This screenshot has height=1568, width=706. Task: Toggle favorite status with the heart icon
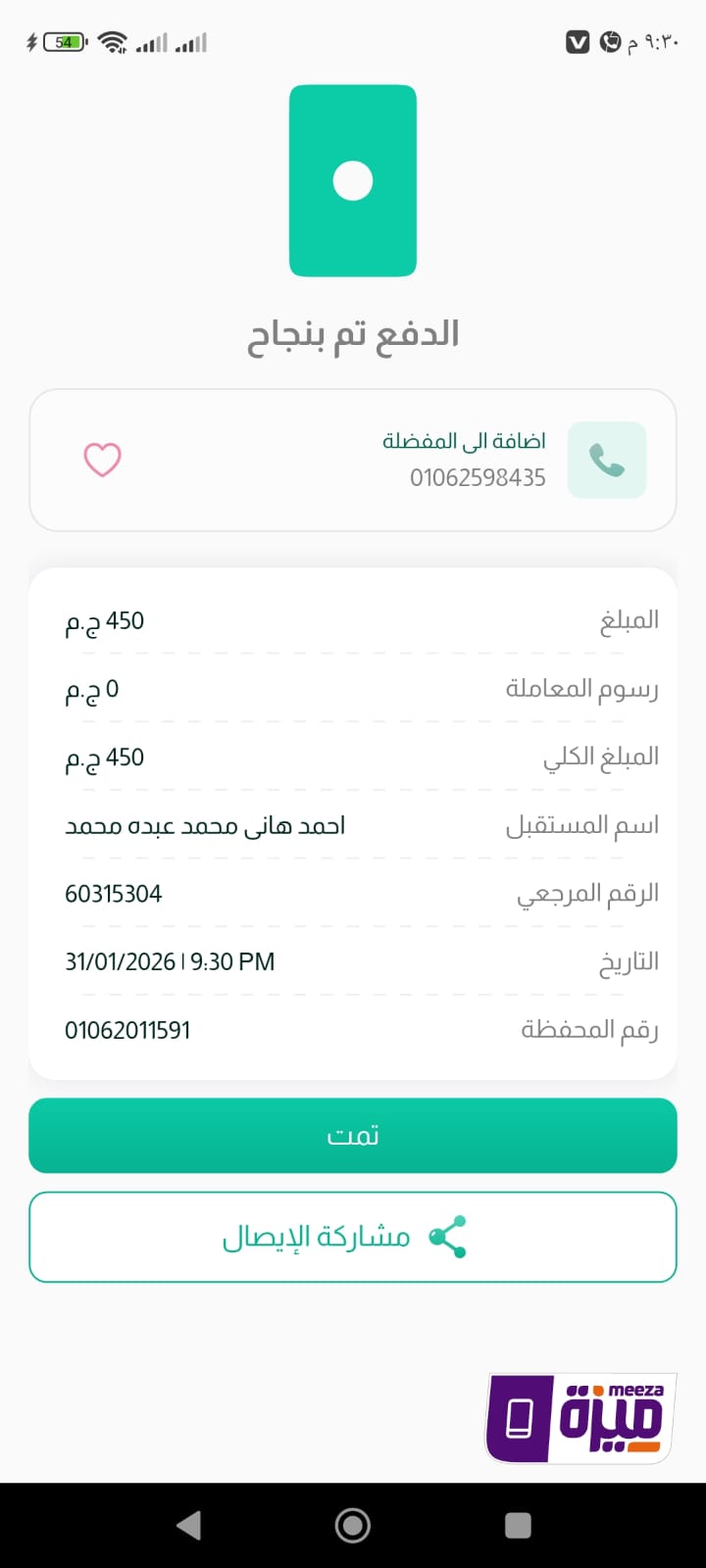pos(102,459)
